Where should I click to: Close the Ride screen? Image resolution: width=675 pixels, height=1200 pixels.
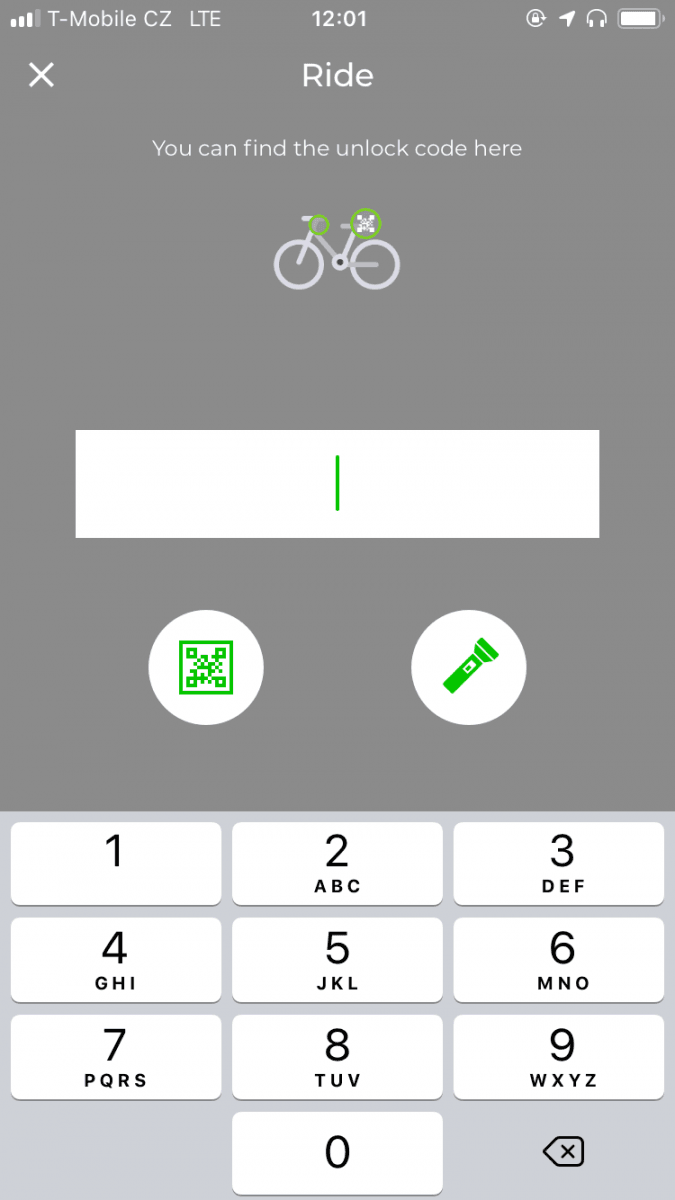(x=41, y=75)
